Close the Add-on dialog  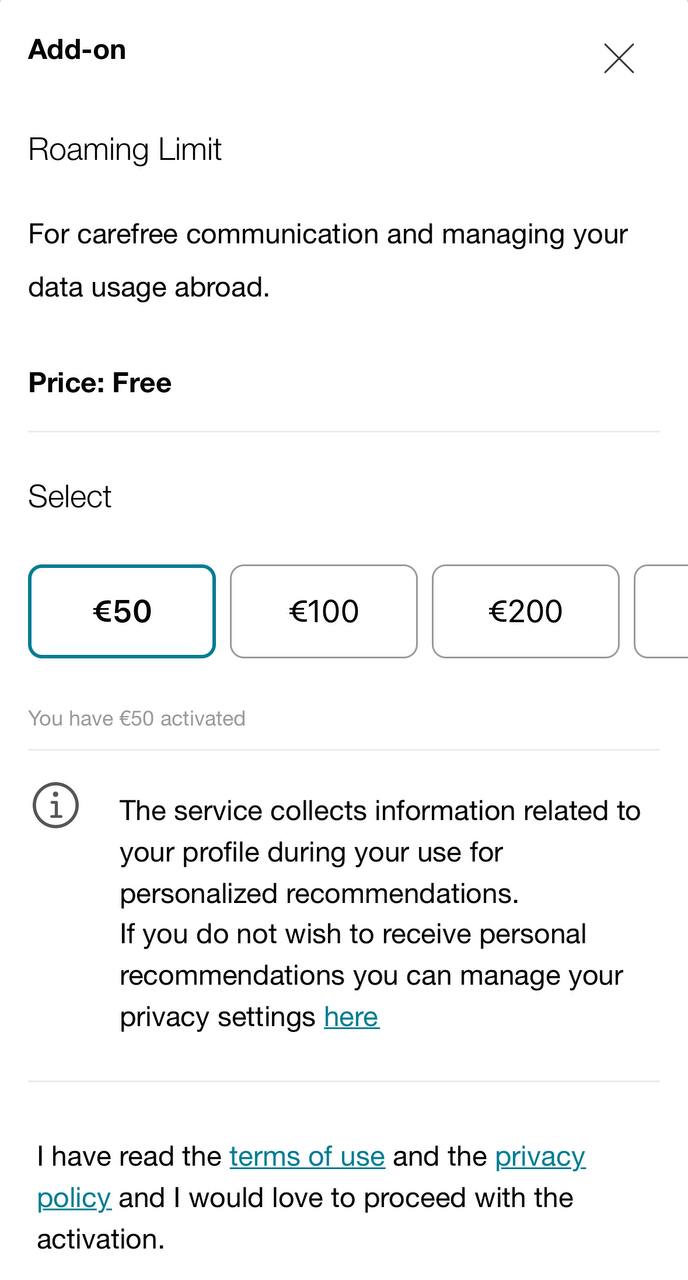[x=619, y=59]
